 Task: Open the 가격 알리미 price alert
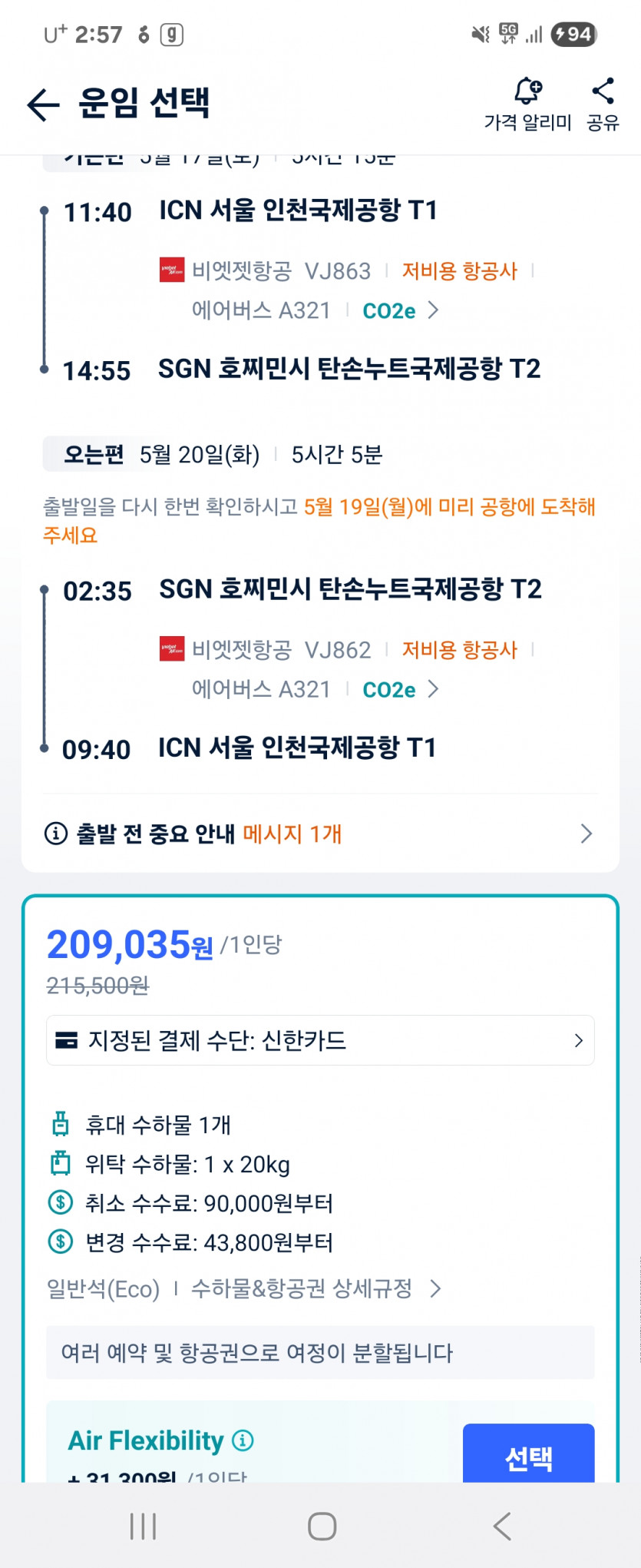coord(527,104)
